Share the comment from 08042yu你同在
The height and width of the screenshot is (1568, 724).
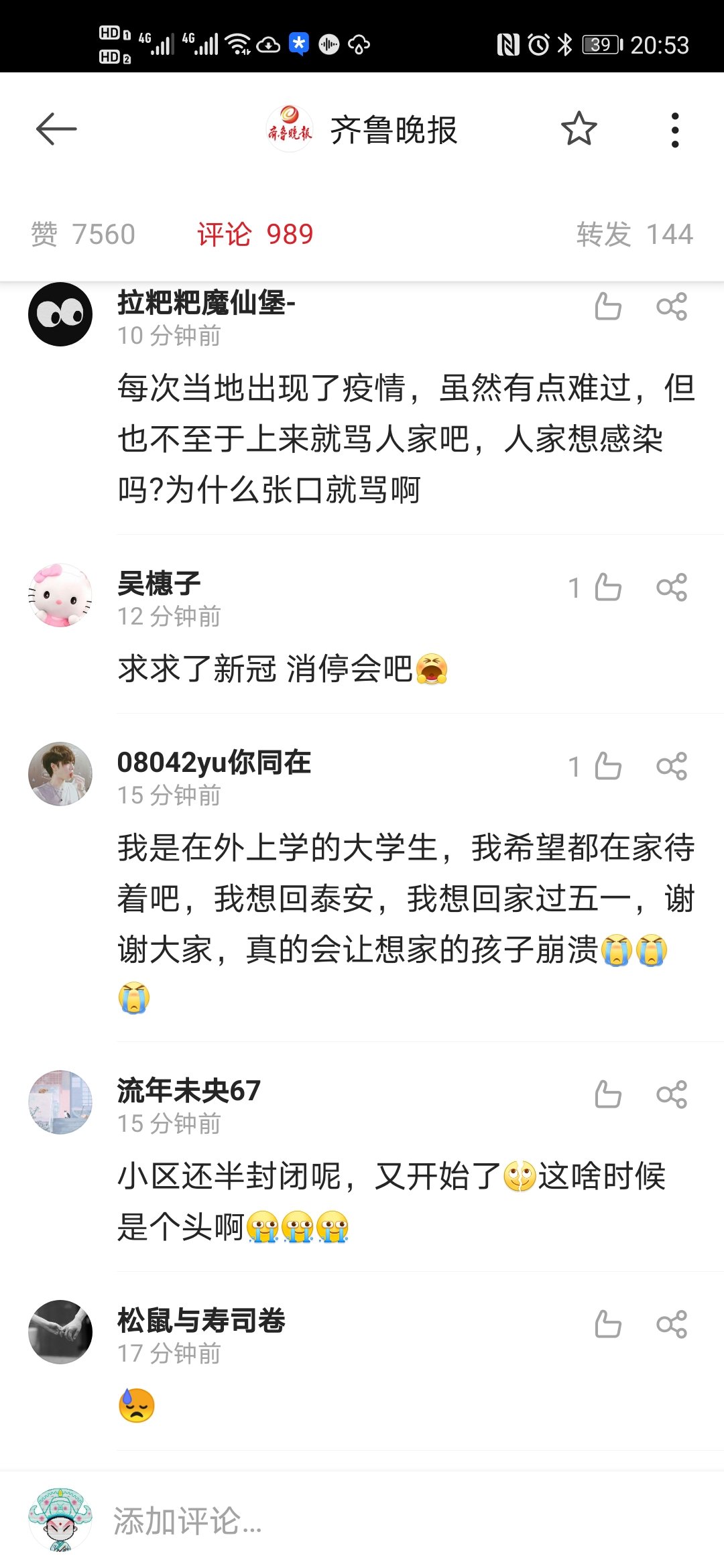coord(671,767)
